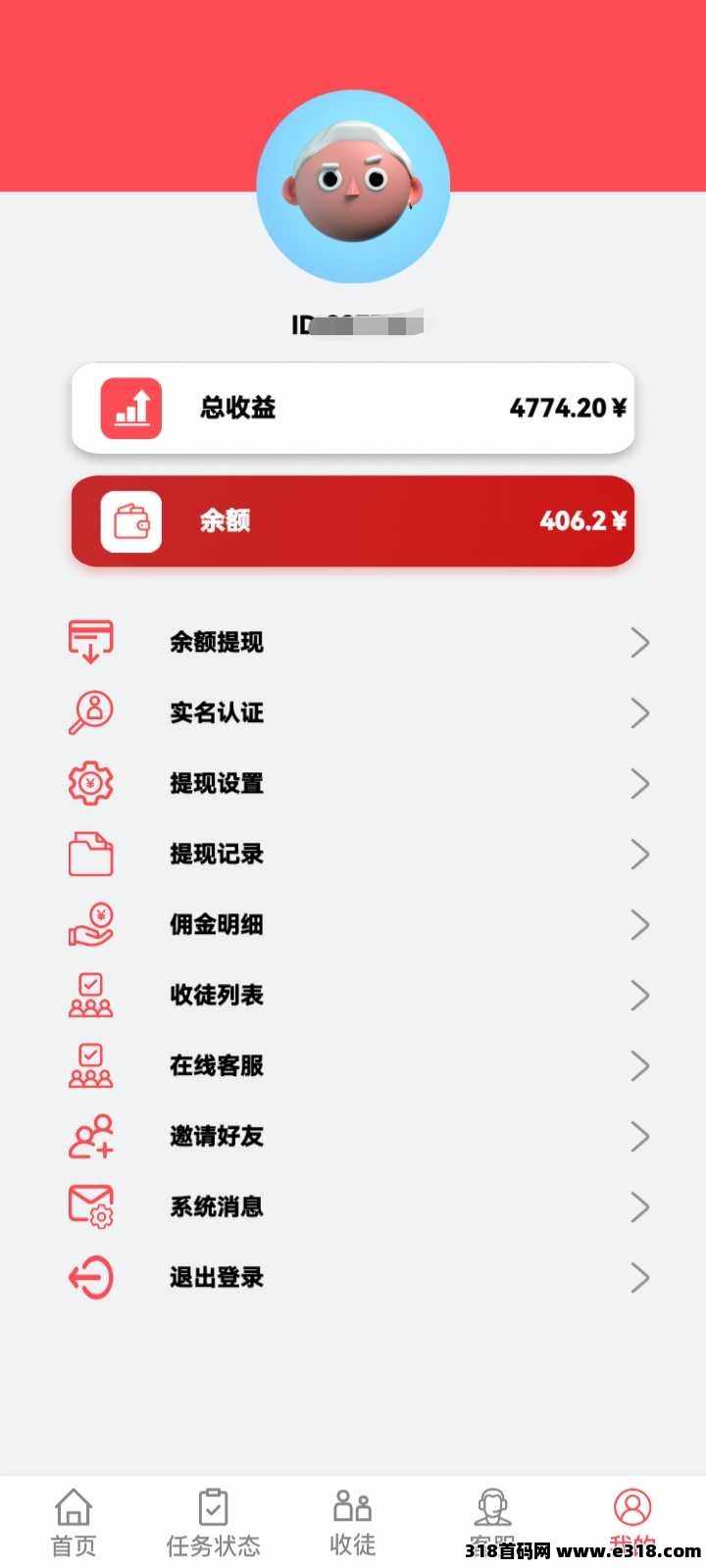The width and height of the screenshot is (706, 1568).
Task: Switch to the 首页 home tab
Action: (x=74, y=1522)
